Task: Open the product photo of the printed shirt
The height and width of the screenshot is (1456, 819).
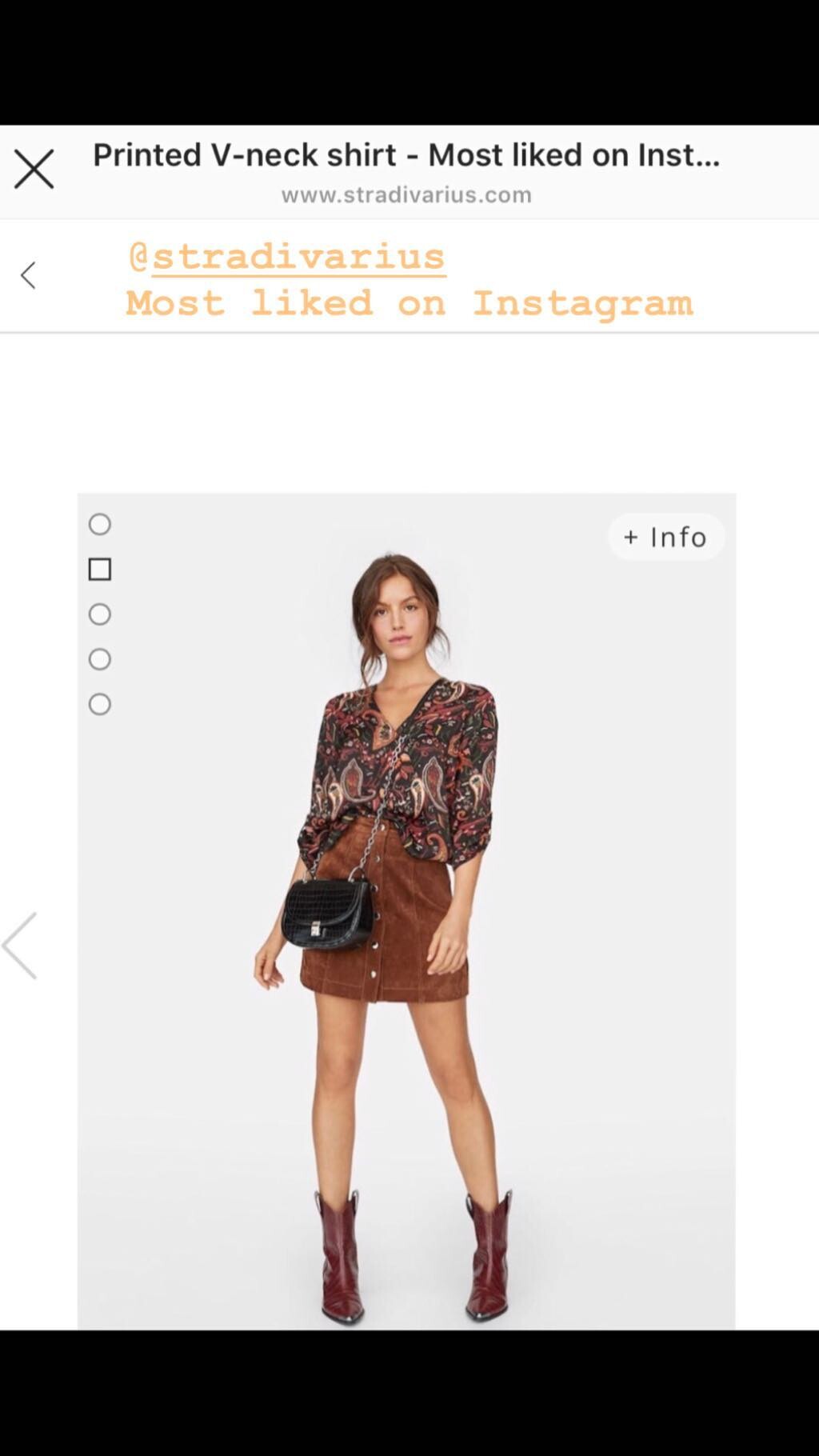Action: (406, 911)
